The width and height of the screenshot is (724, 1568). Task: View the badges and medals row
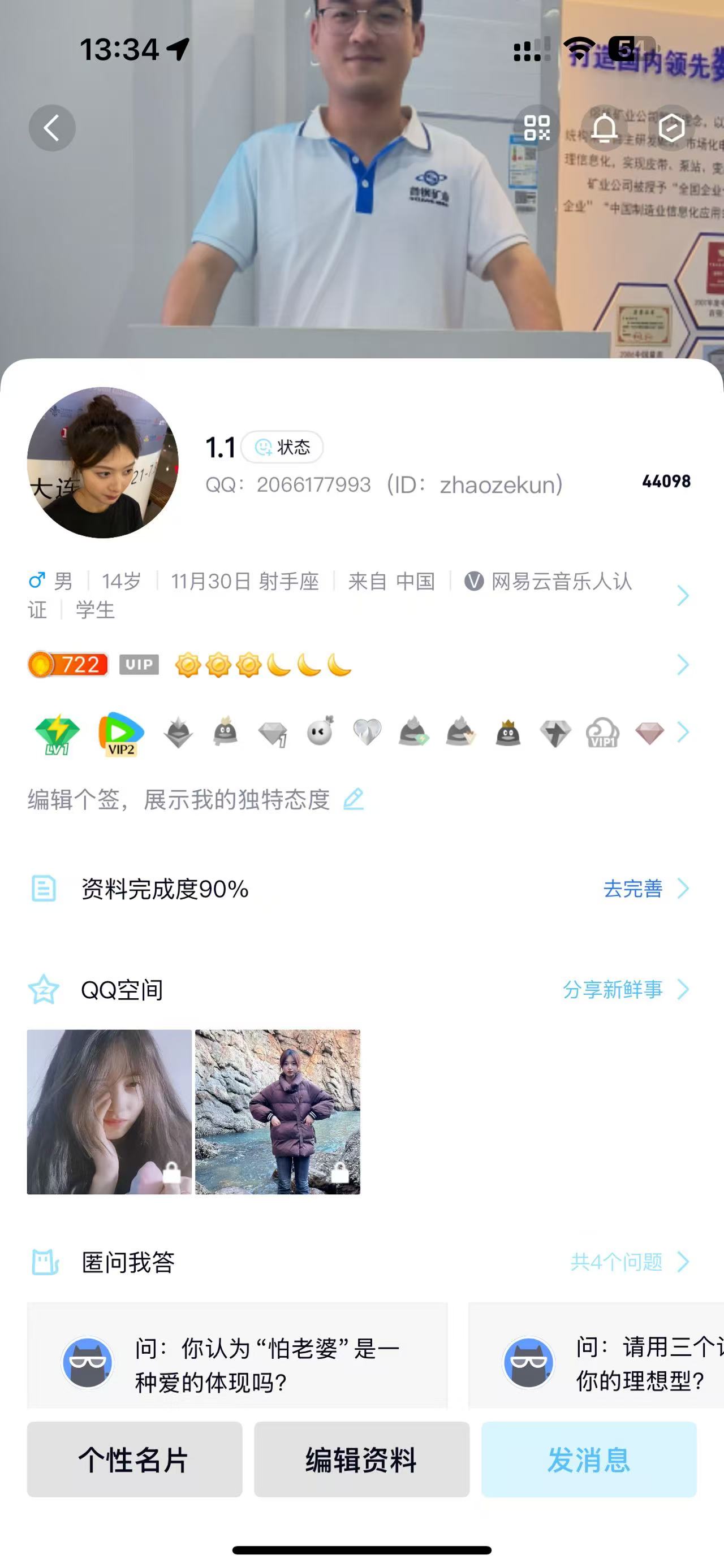click(x=359, y=731)
